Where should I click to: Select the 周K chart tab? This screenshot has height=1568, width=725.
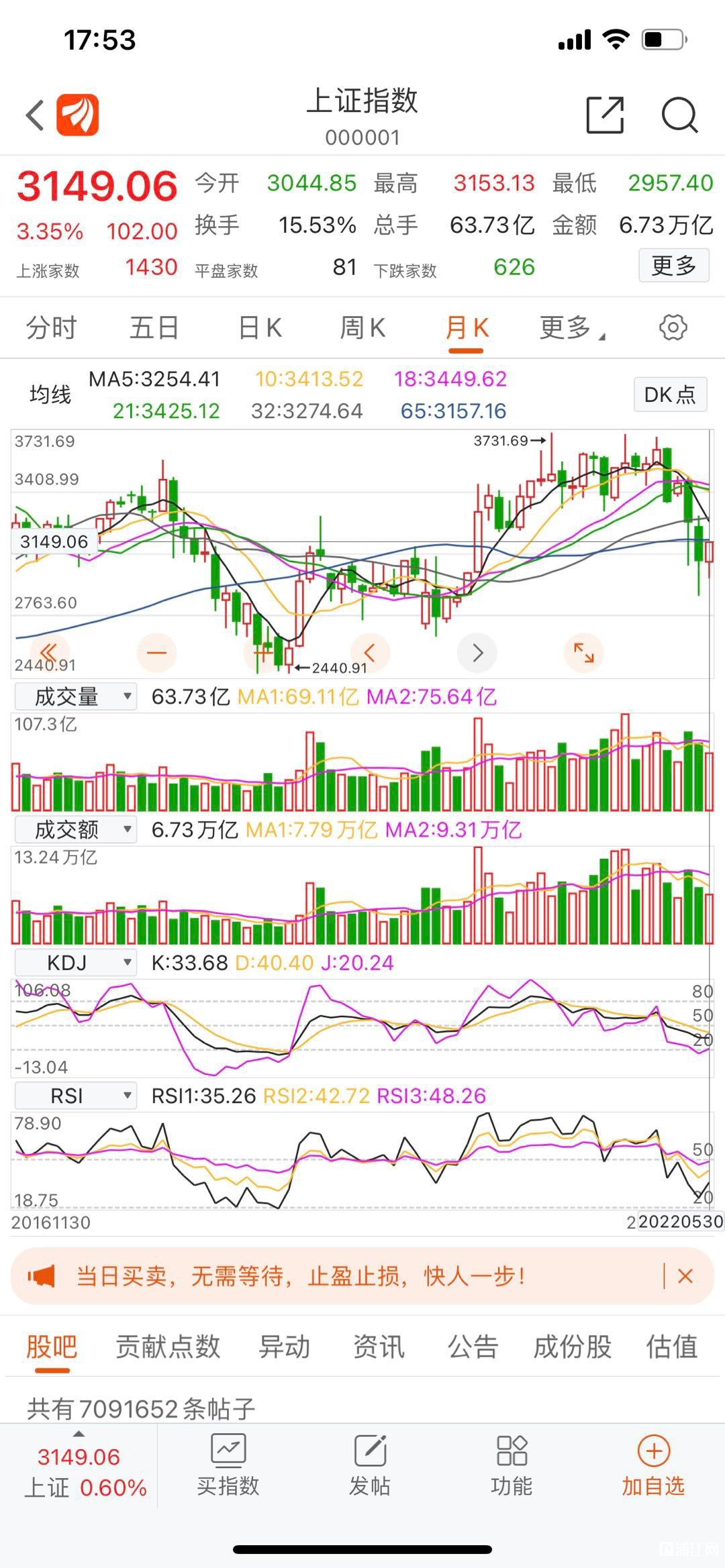click(362, 328)
